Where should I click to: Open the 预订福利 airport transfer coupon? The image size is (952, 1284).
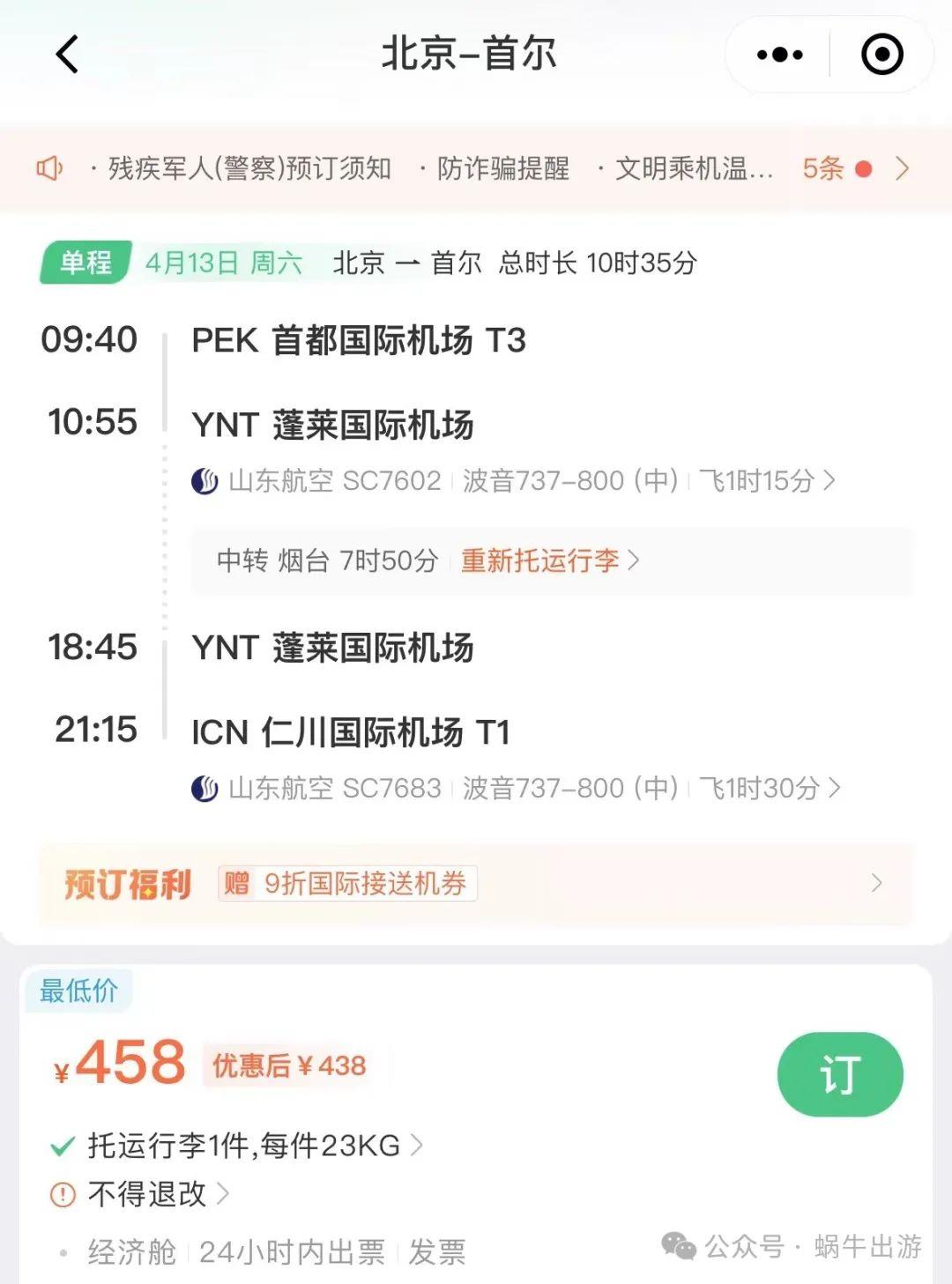476,884
